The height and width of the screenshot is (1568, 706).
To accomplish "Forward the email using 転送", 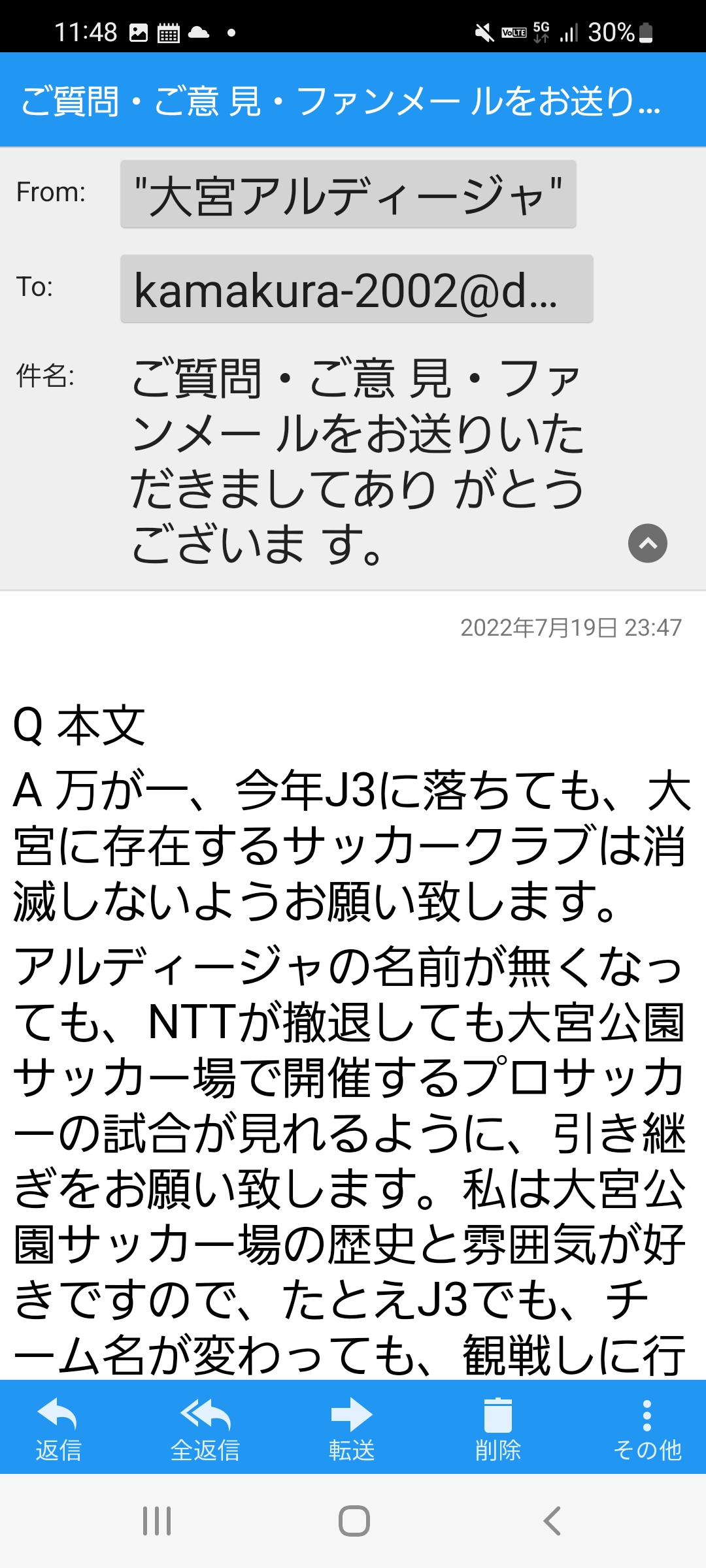I will [352, 1429].
